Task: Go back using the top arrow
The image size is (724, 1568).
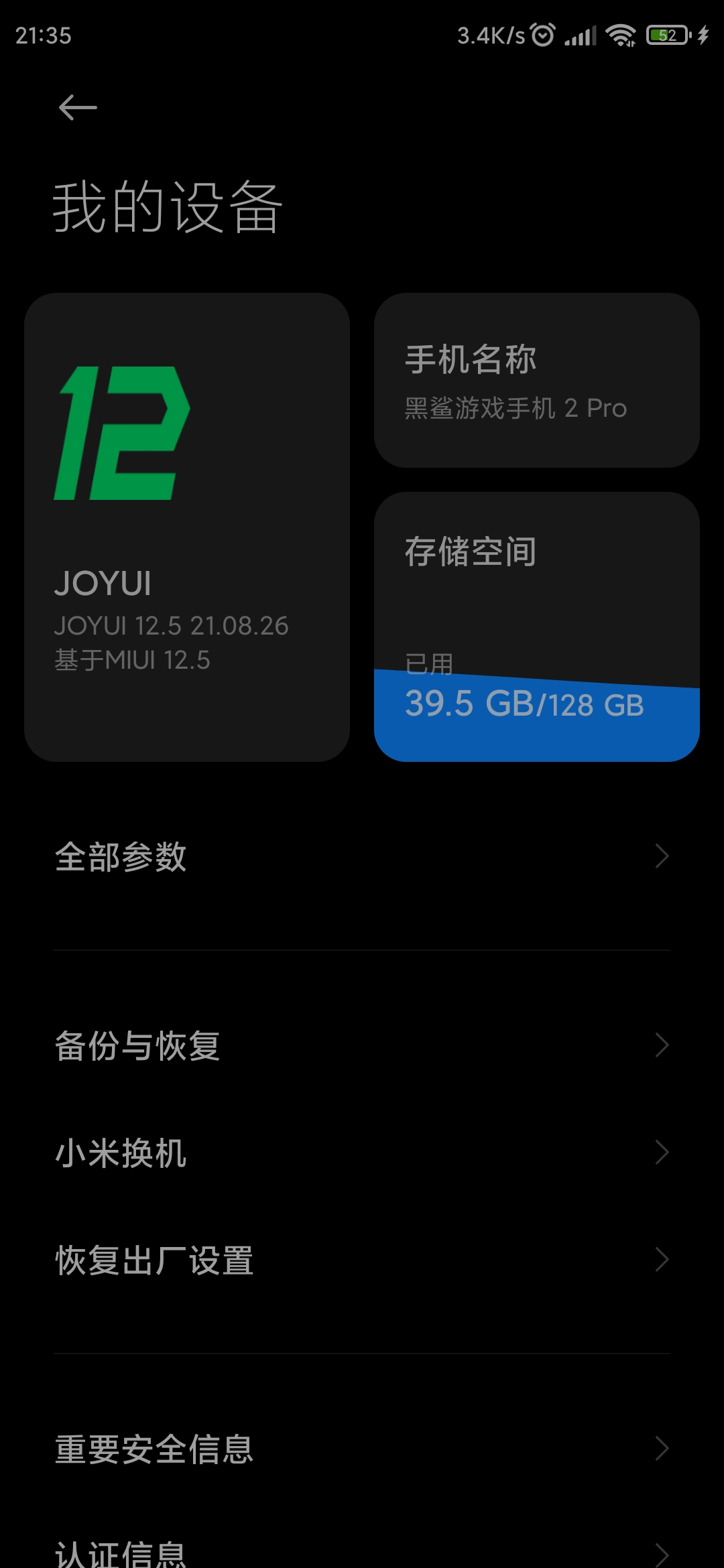Action: coord(78,107)
